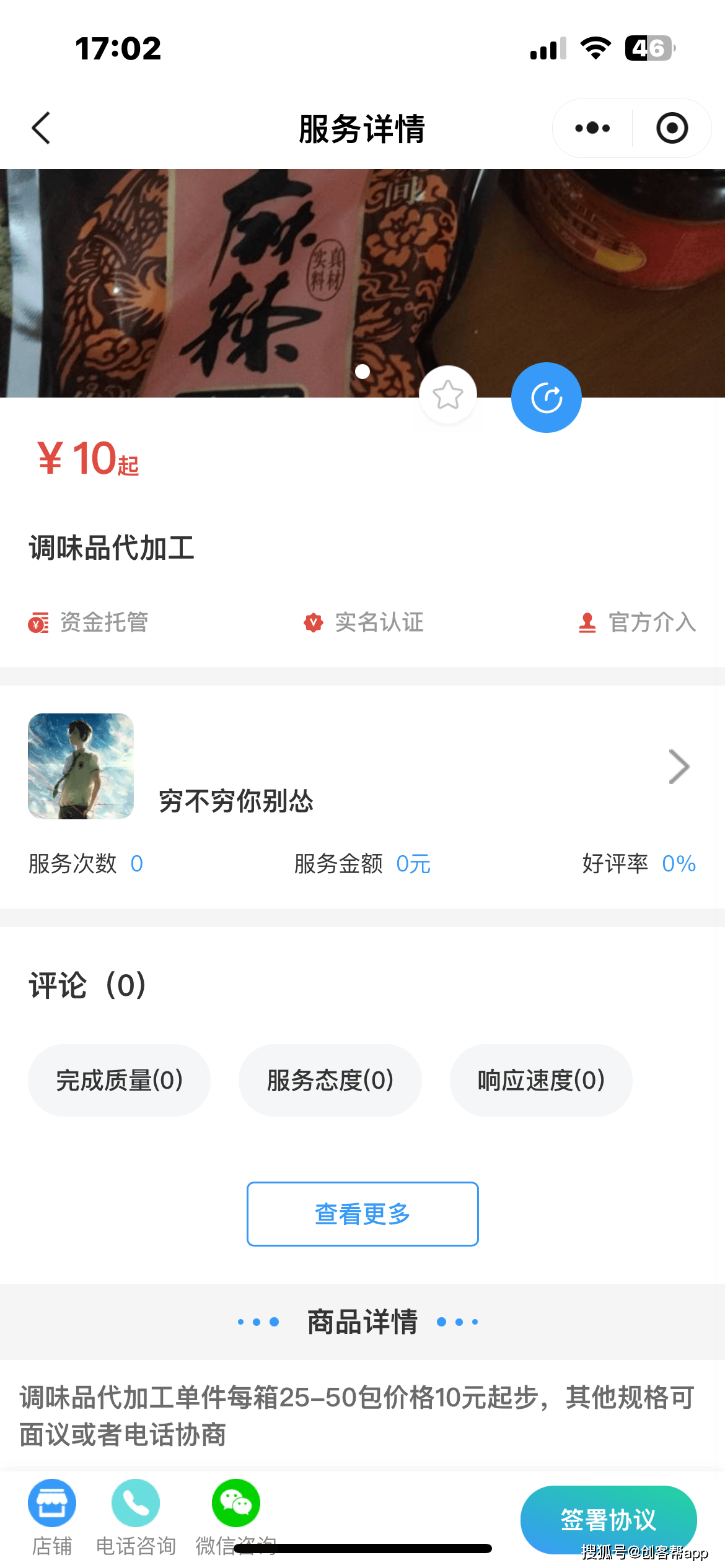Filter reviews by 完成质量(0)
This screenshot has width=725, height=1568.
119,1081
